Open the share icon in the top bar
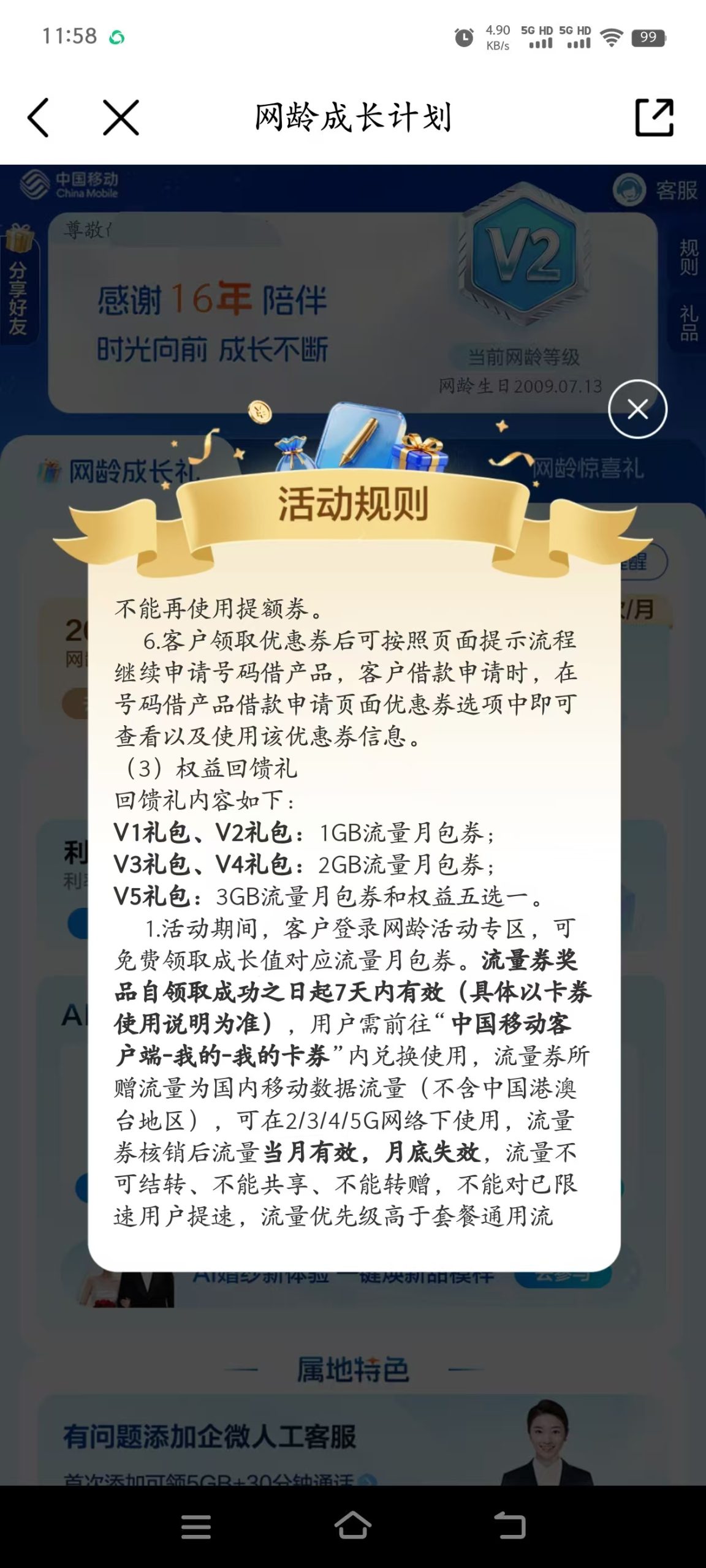This screenshot has height=1568, width=706. 654,117
